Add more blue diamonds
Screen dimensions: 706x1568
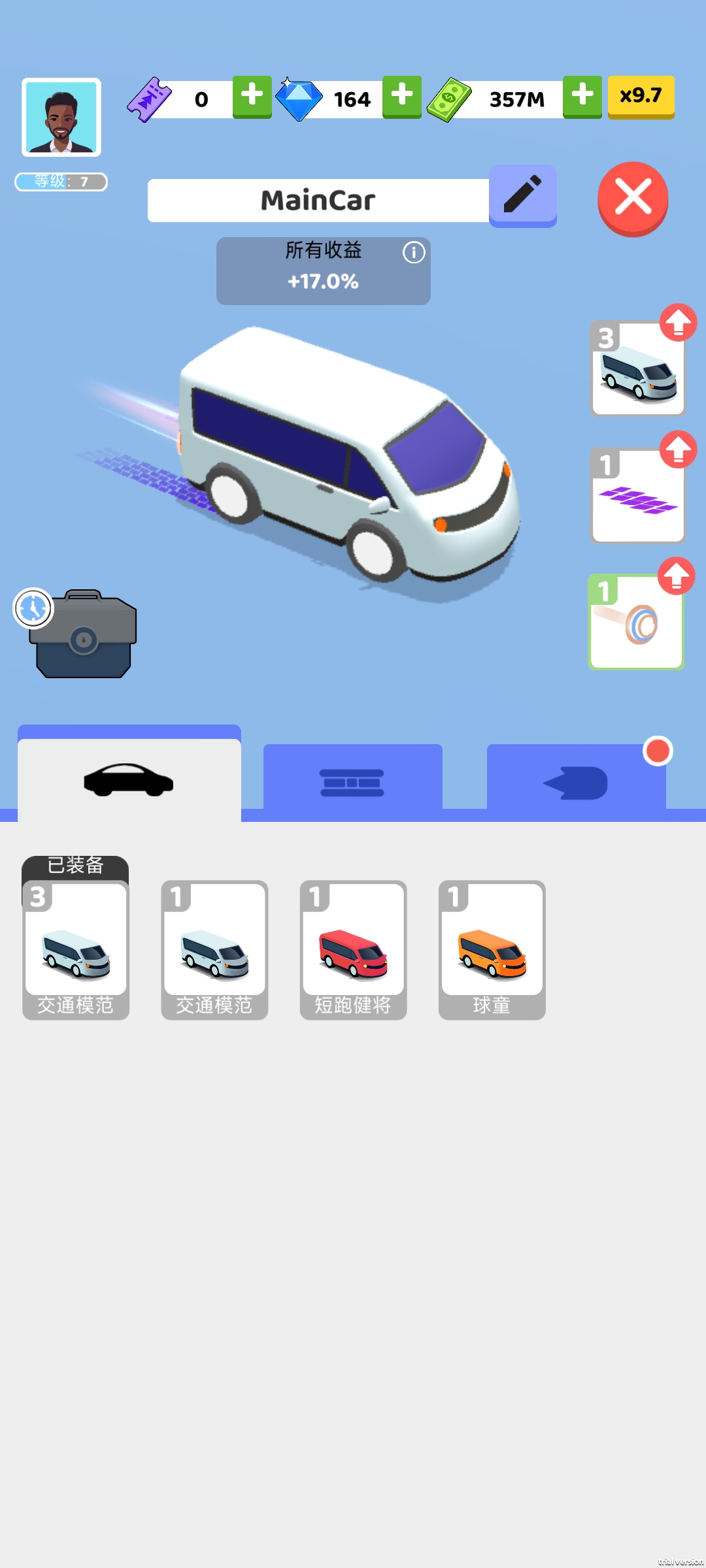point(402,97)
